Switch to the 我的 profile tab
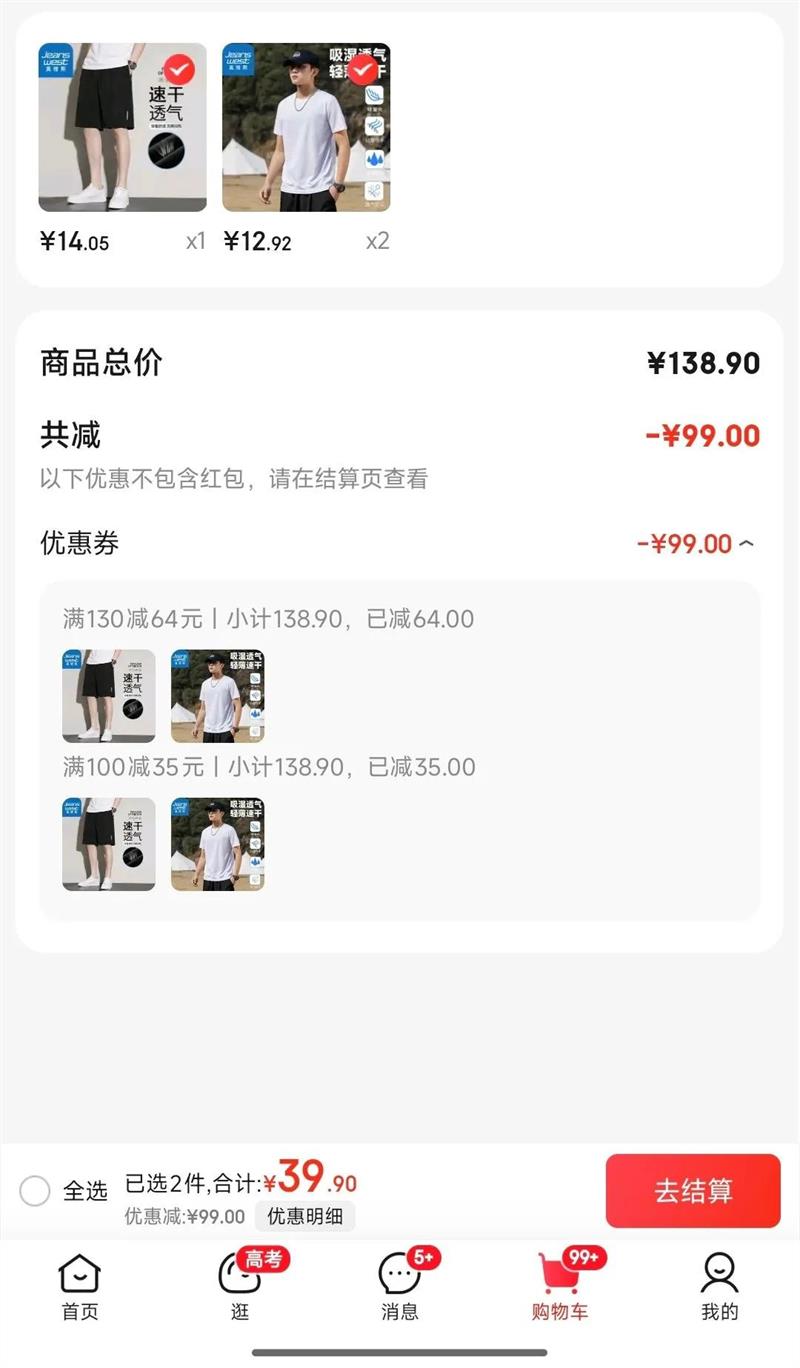The height and width of the screenshot is (1368, 800). pyautogui.click(x=719, y=1286)
